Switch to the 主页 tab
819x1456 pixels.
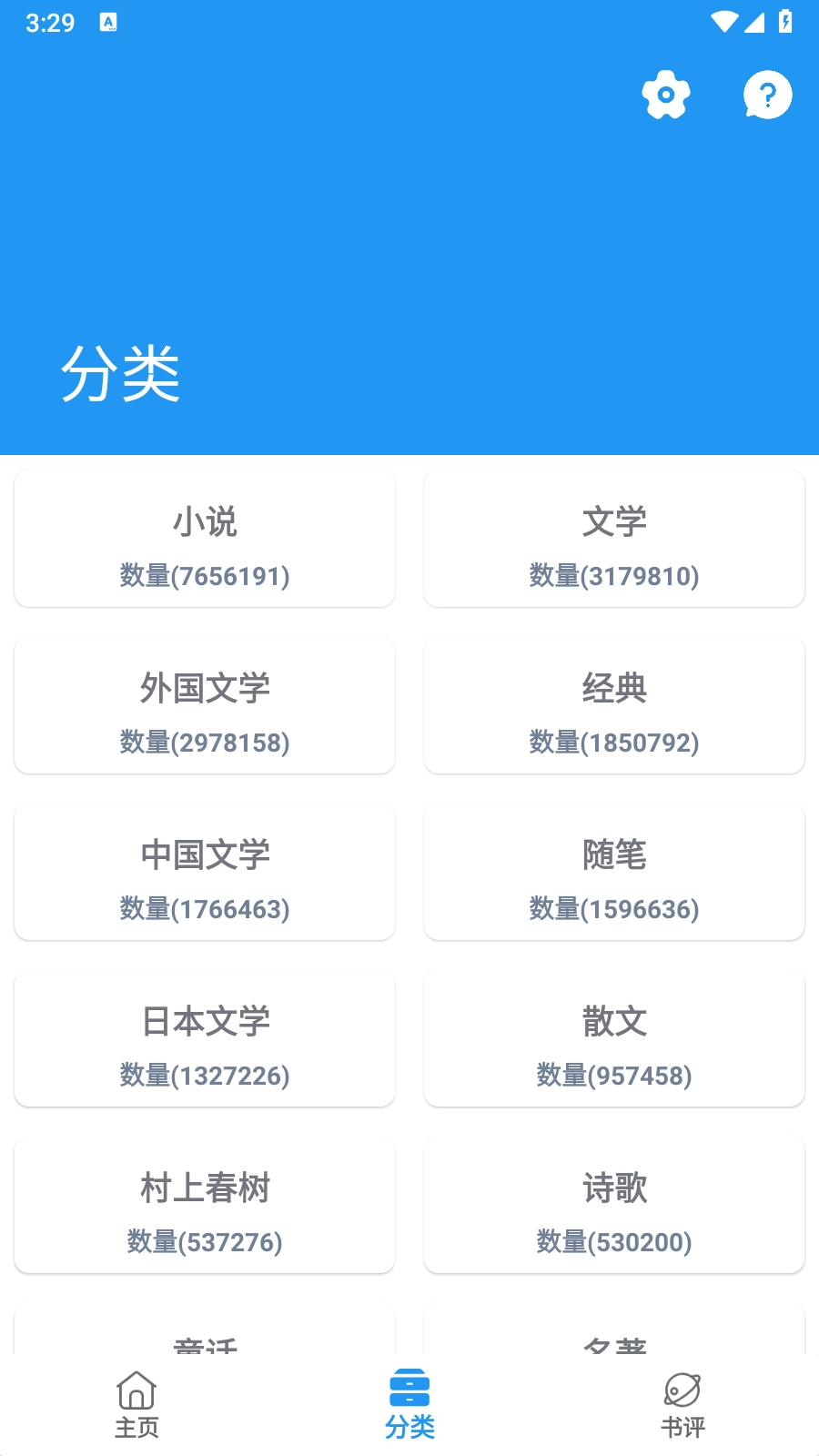pos(136,1405)
